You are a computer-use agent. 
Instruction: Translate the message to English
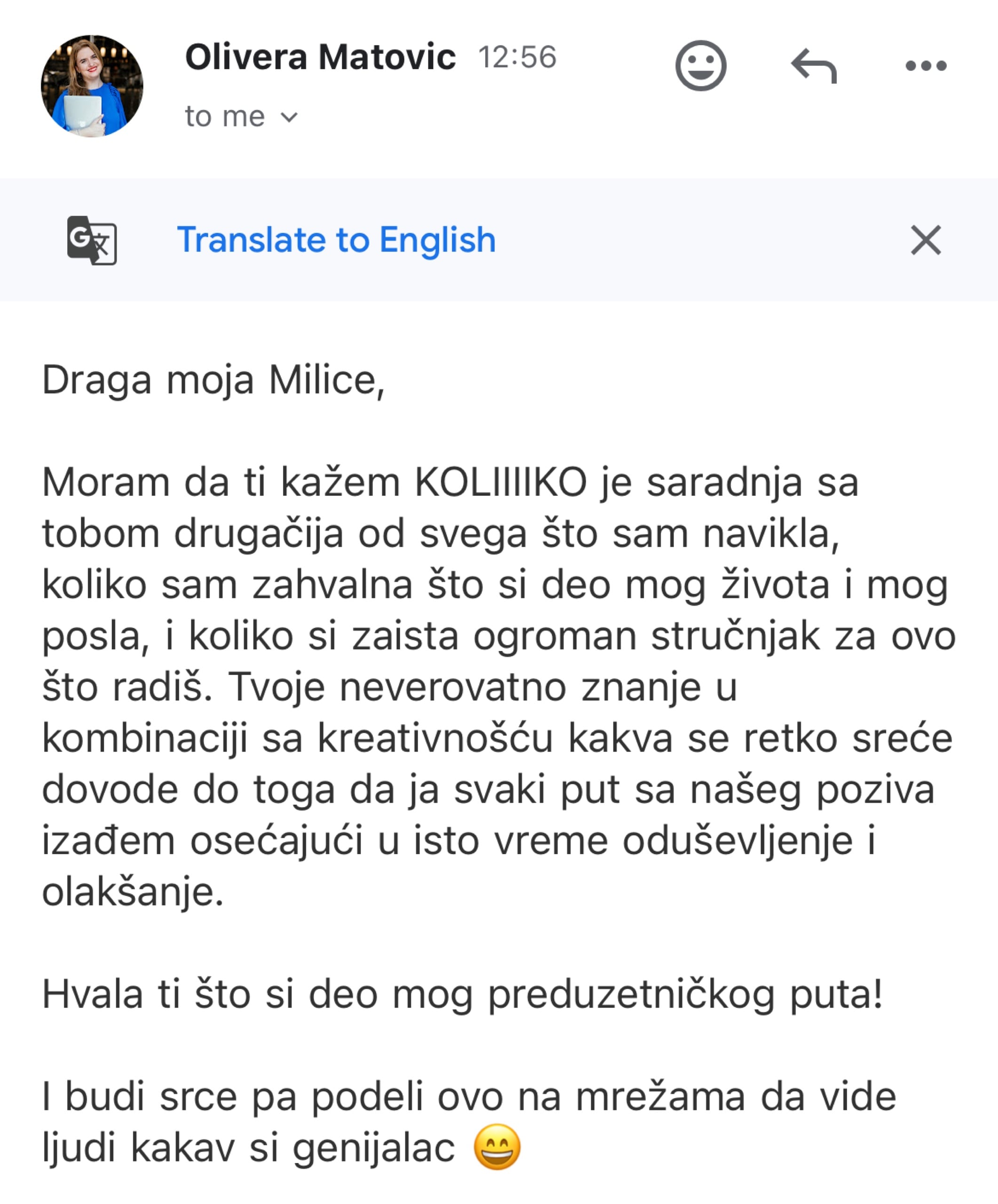tap(336, 240)
